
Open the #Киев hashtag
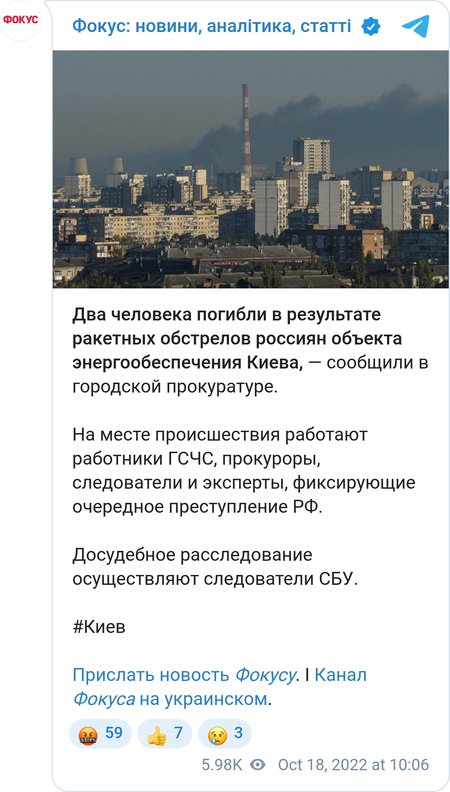coord(98,627)
